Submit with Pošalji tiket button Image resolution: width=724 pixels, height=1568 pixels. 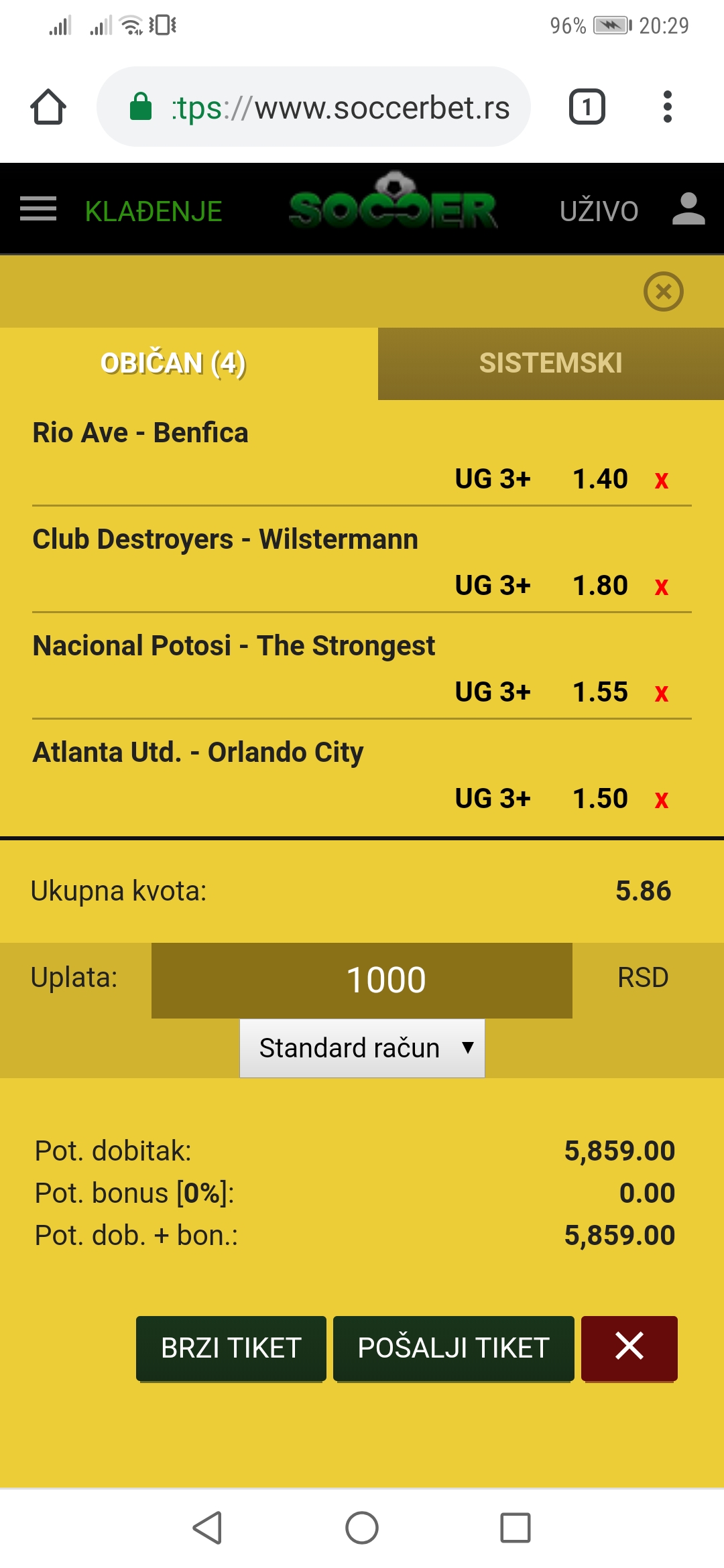454,1348
